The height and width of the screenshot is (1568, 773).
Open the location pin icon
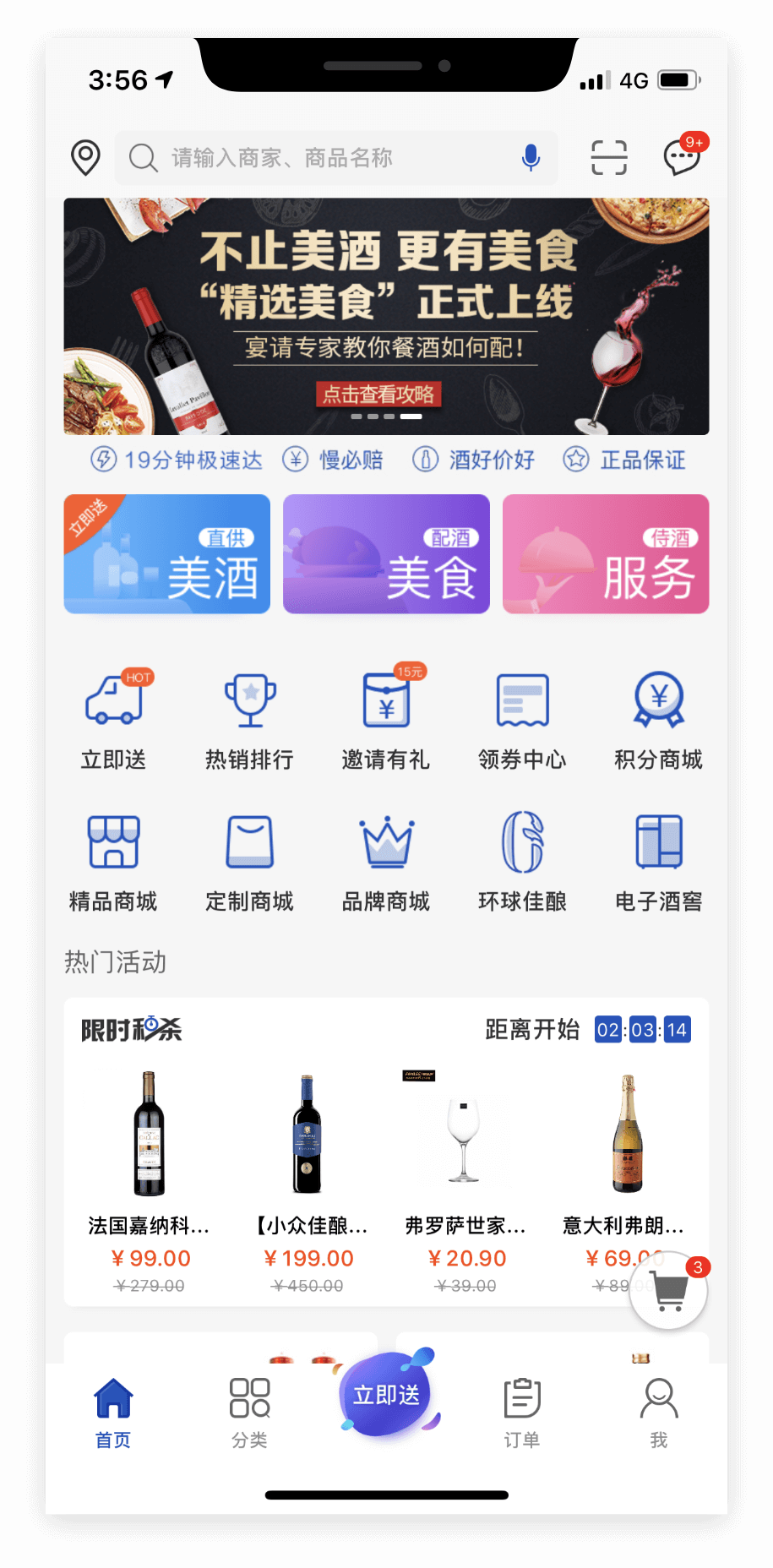(x=85, y=158)
